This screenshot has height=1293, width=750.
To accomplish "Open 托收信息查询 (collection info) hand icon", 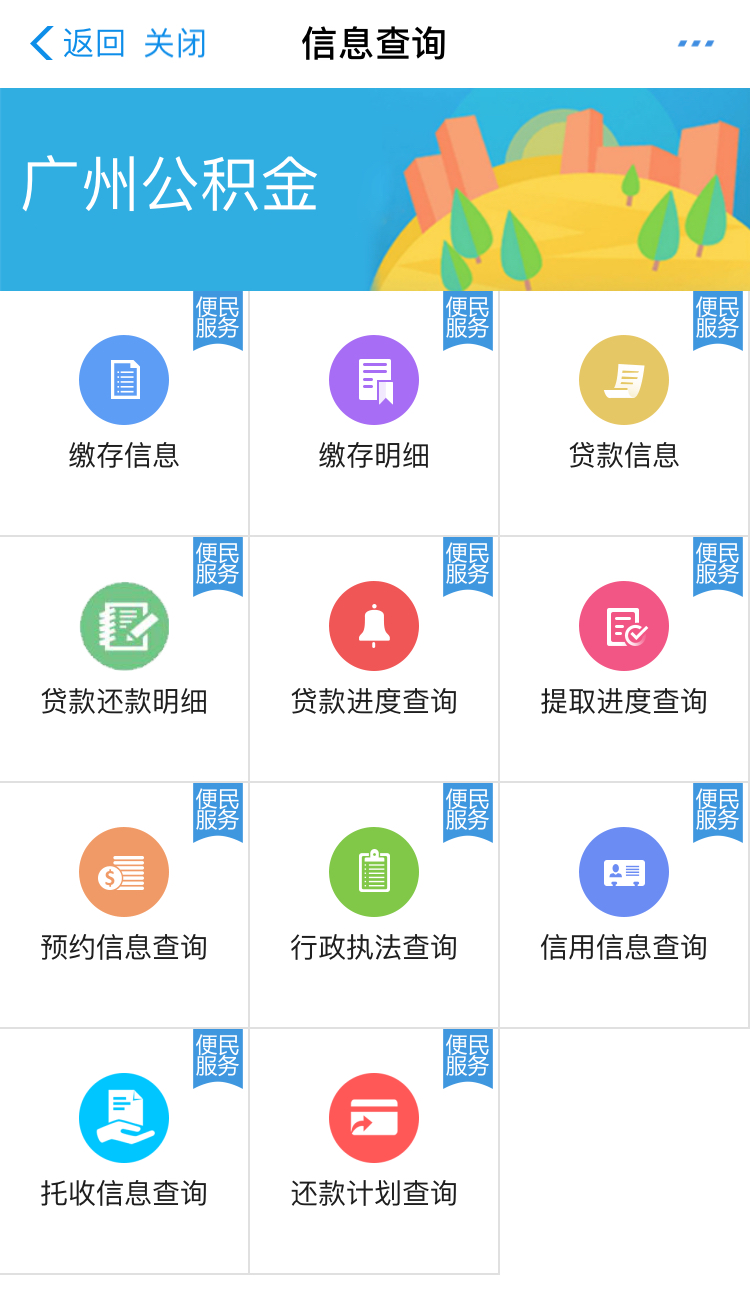I will (124, 1118).
